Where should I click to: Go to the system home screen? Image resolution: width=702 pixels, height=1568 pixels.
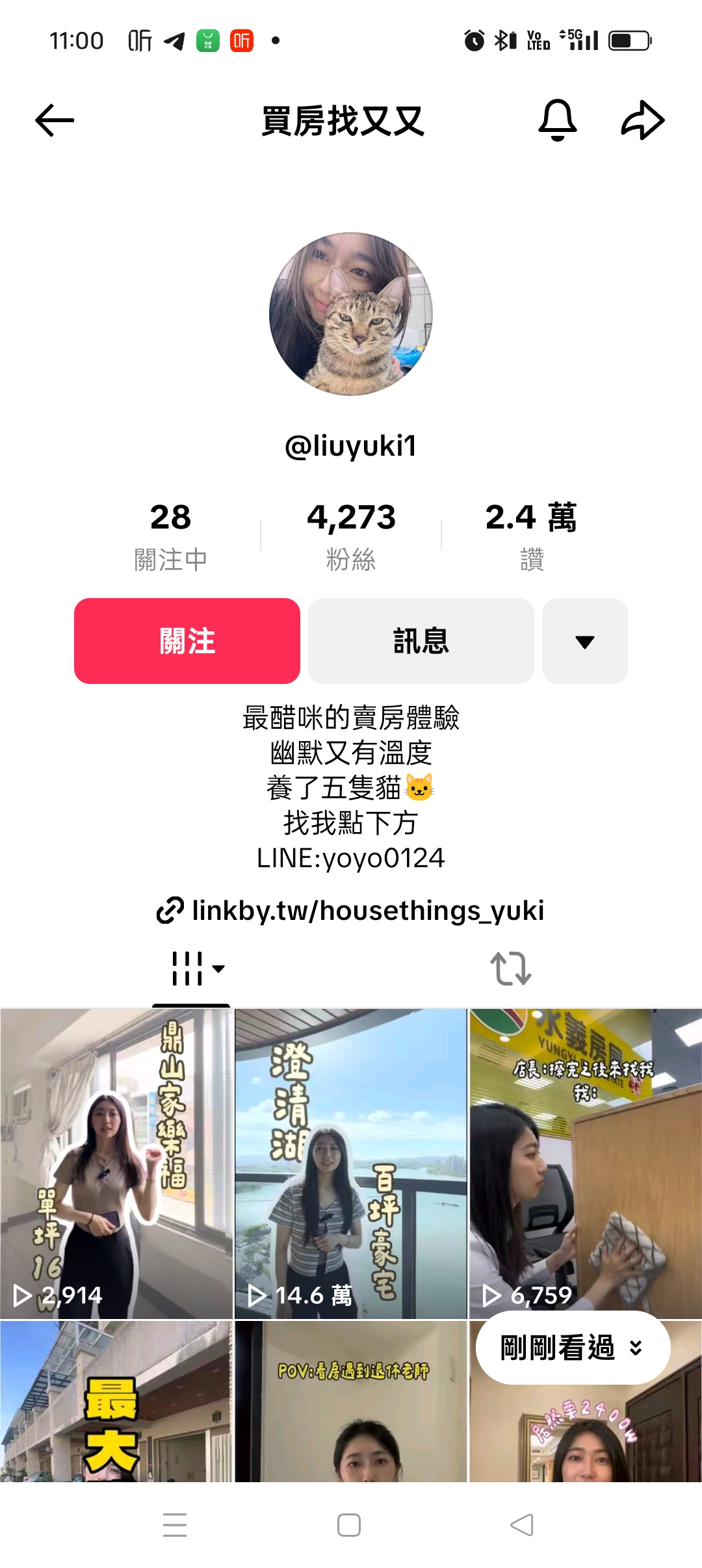pos(349,1525)
